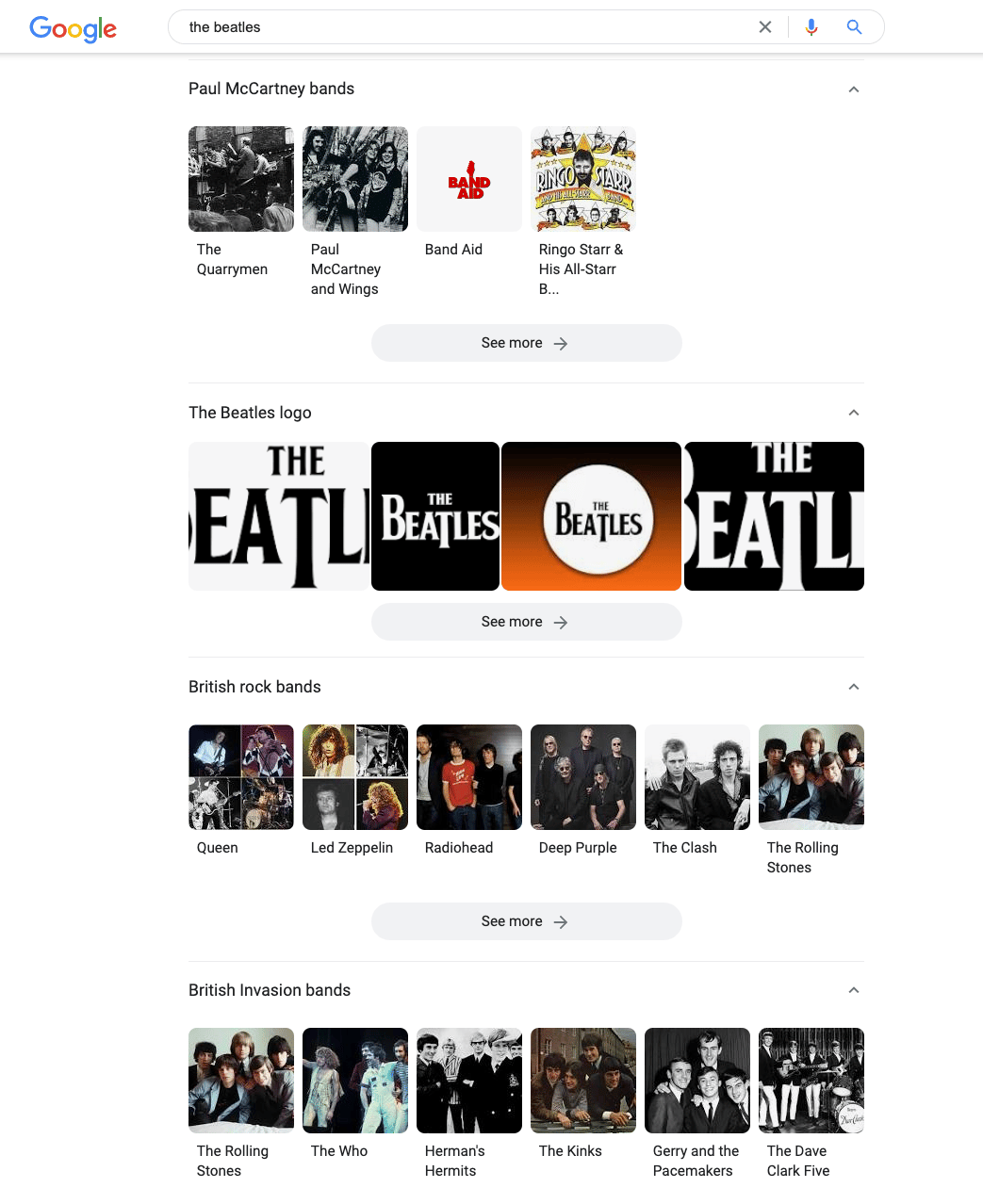The image size is (983, 1204).
Task: Collapse the Paul McCartney bands section
Action: [x=854, y=89]
